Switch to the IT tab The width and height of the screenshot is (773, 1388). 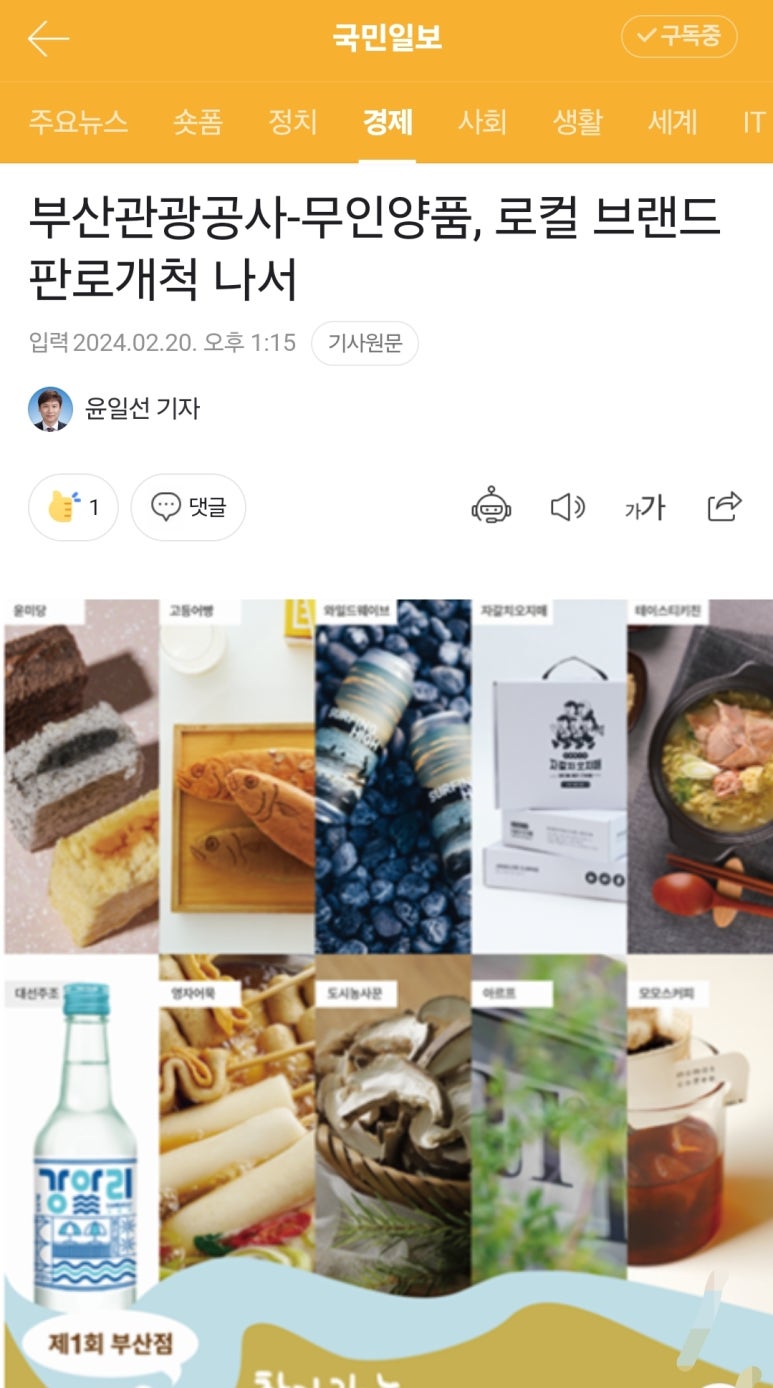[753, 122]
